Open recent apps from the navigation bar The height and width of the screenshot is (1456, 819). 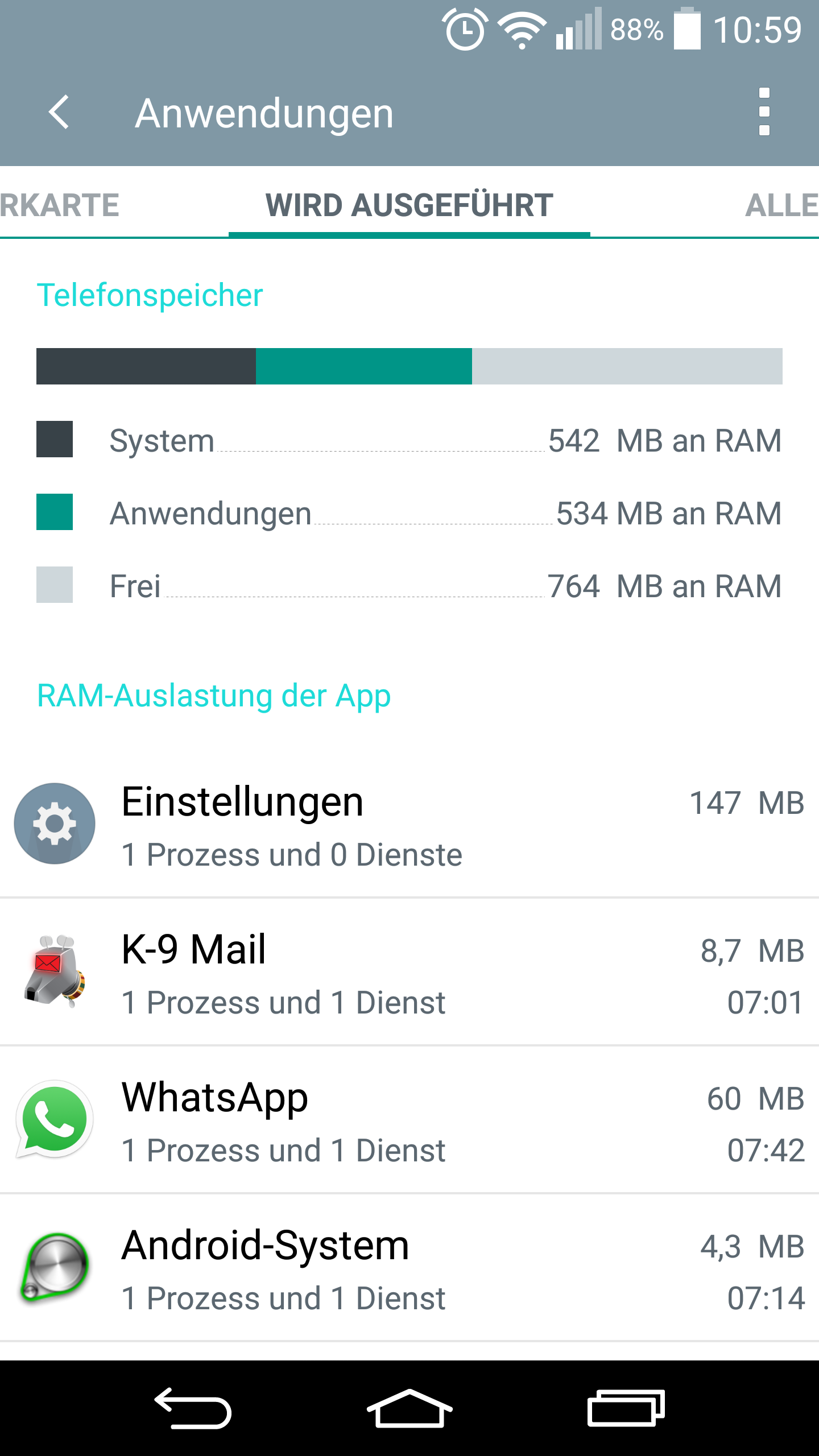(x=626, y=1408)
